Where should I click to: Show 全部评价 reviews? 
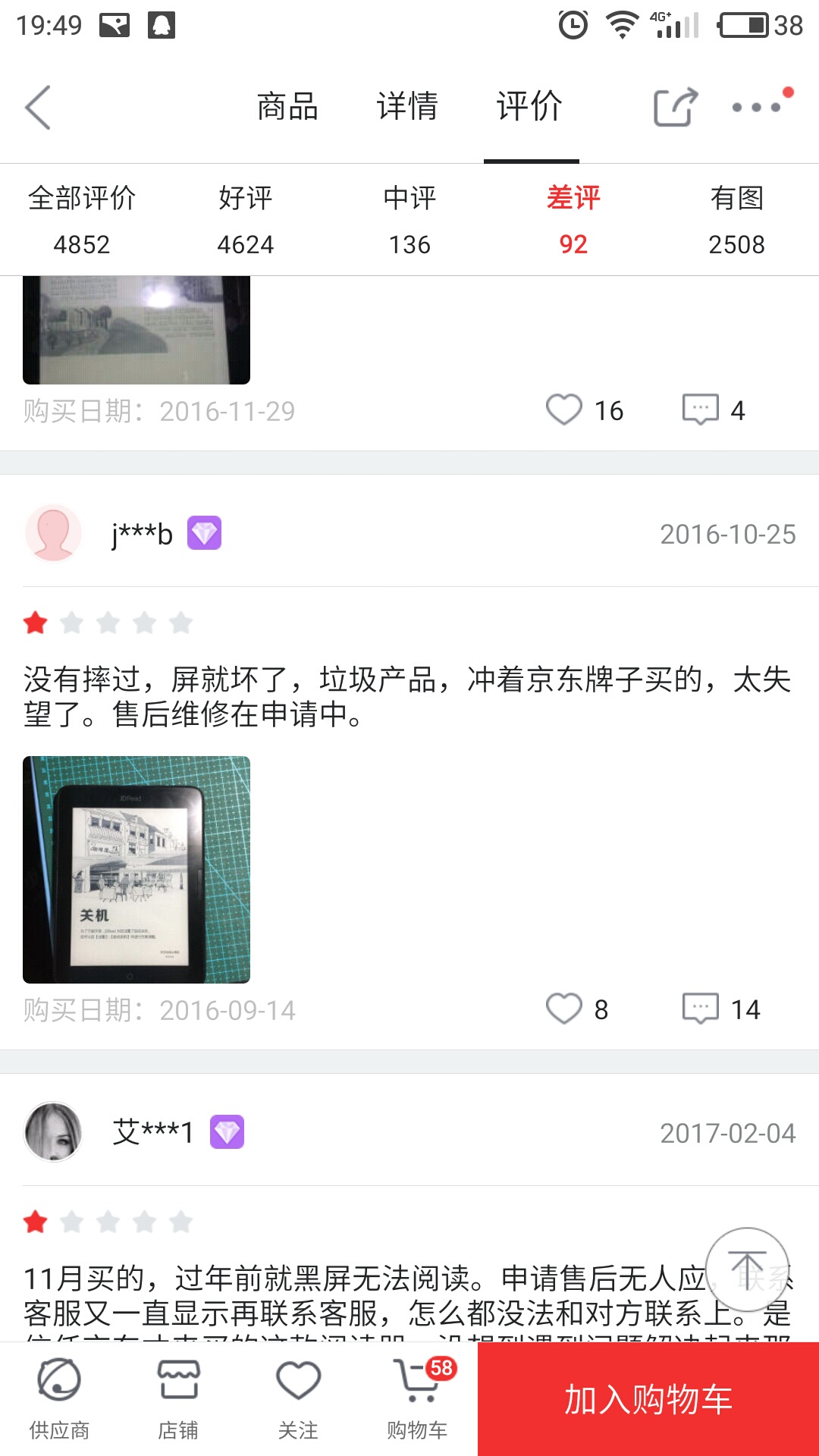click(x=82, y=220)
